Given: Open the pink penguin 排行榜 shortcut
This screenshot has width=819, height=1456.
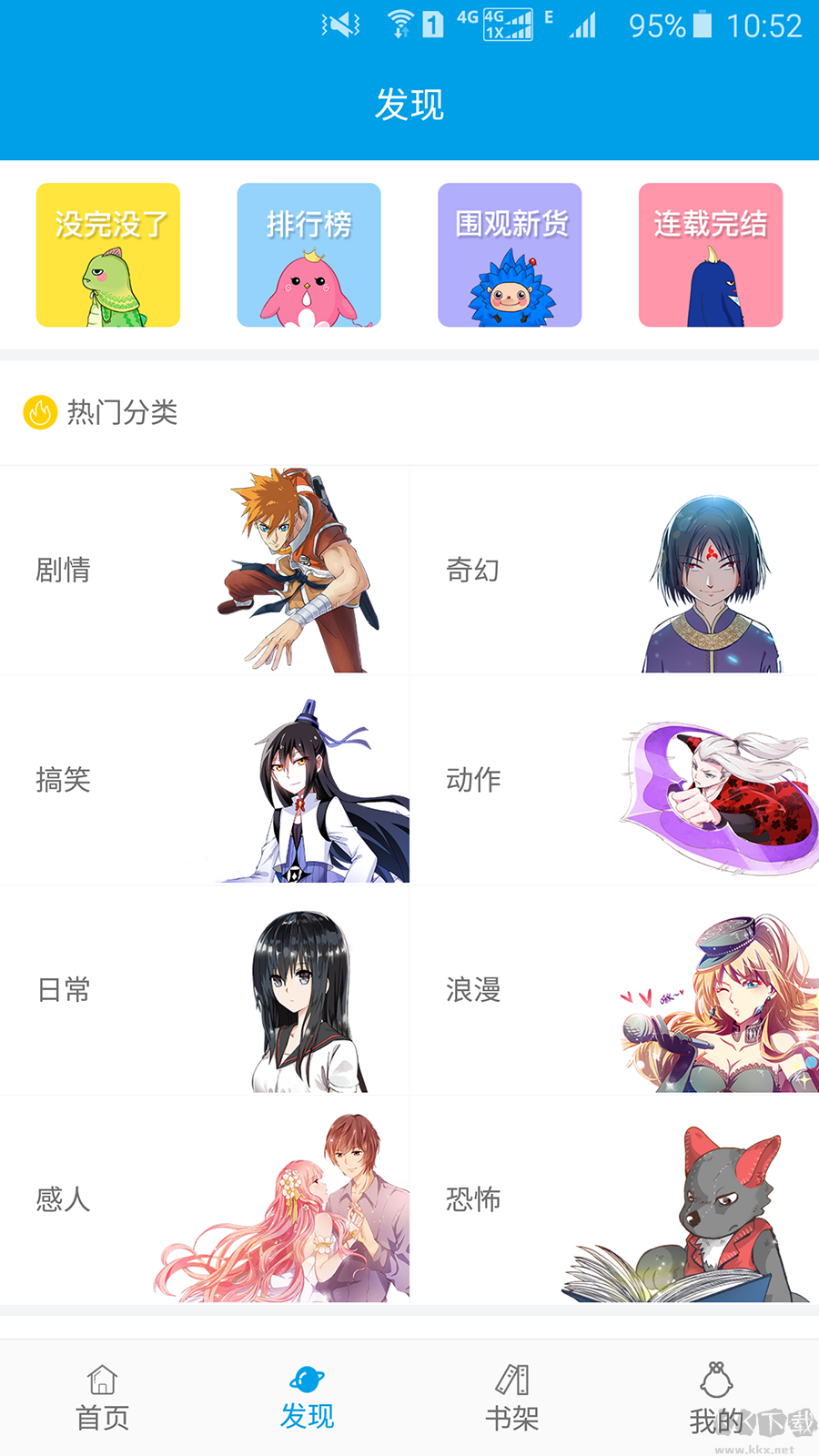Looking at the screenshot, I should coord(308,255).
